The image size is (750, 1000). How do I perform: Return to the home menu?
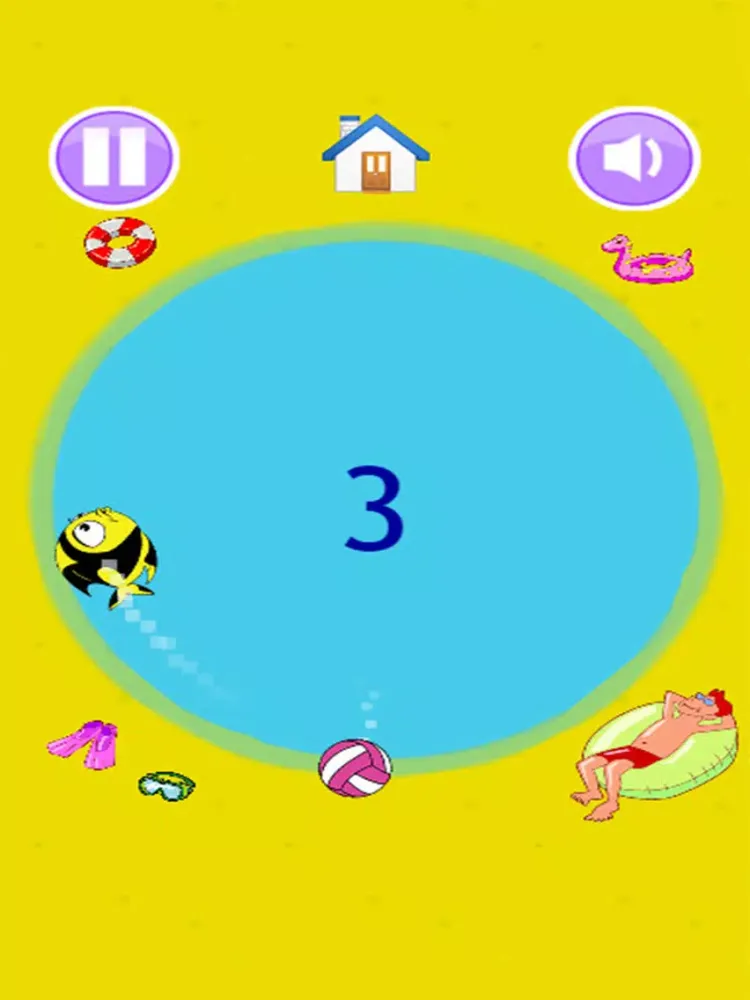[375, 155]
